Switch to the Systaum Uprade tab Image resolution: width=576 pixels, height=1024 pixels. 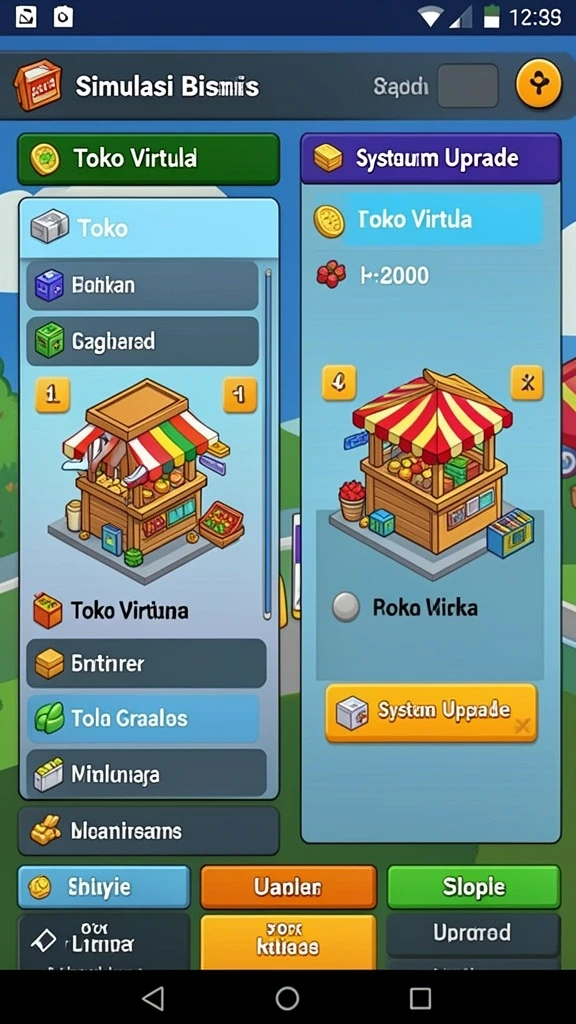click(x=430, y=158)
